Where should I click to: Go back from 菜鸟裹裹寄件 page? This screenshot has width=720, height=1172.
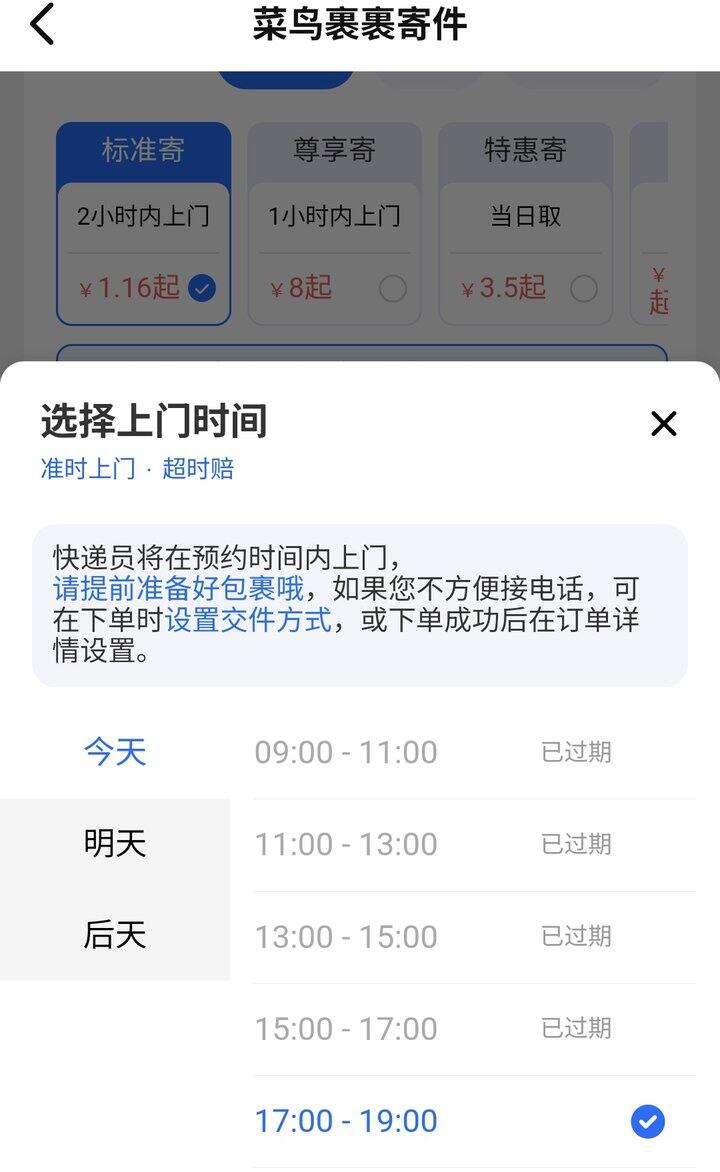click(x=42, y=25)
